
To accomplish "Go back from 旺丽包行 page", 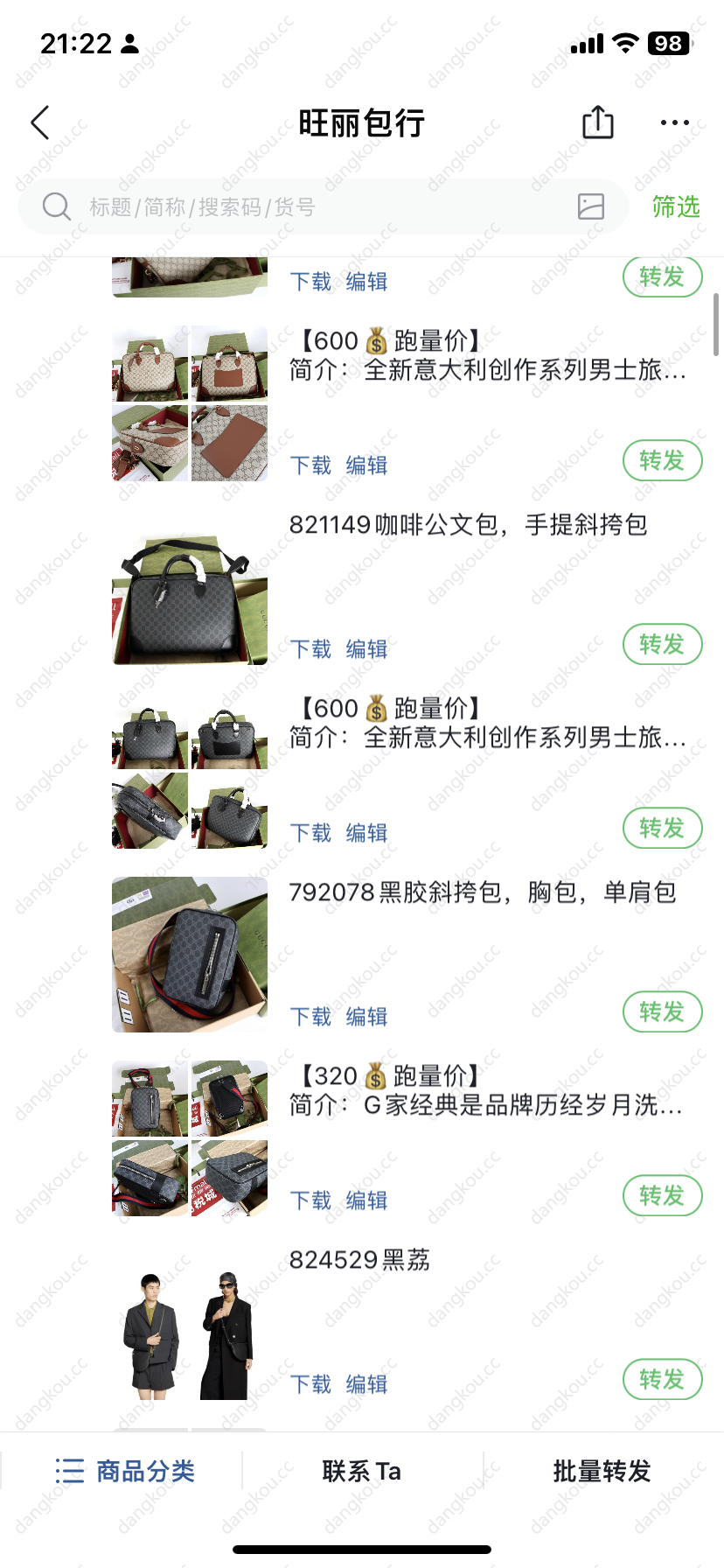I will [40, 122].
